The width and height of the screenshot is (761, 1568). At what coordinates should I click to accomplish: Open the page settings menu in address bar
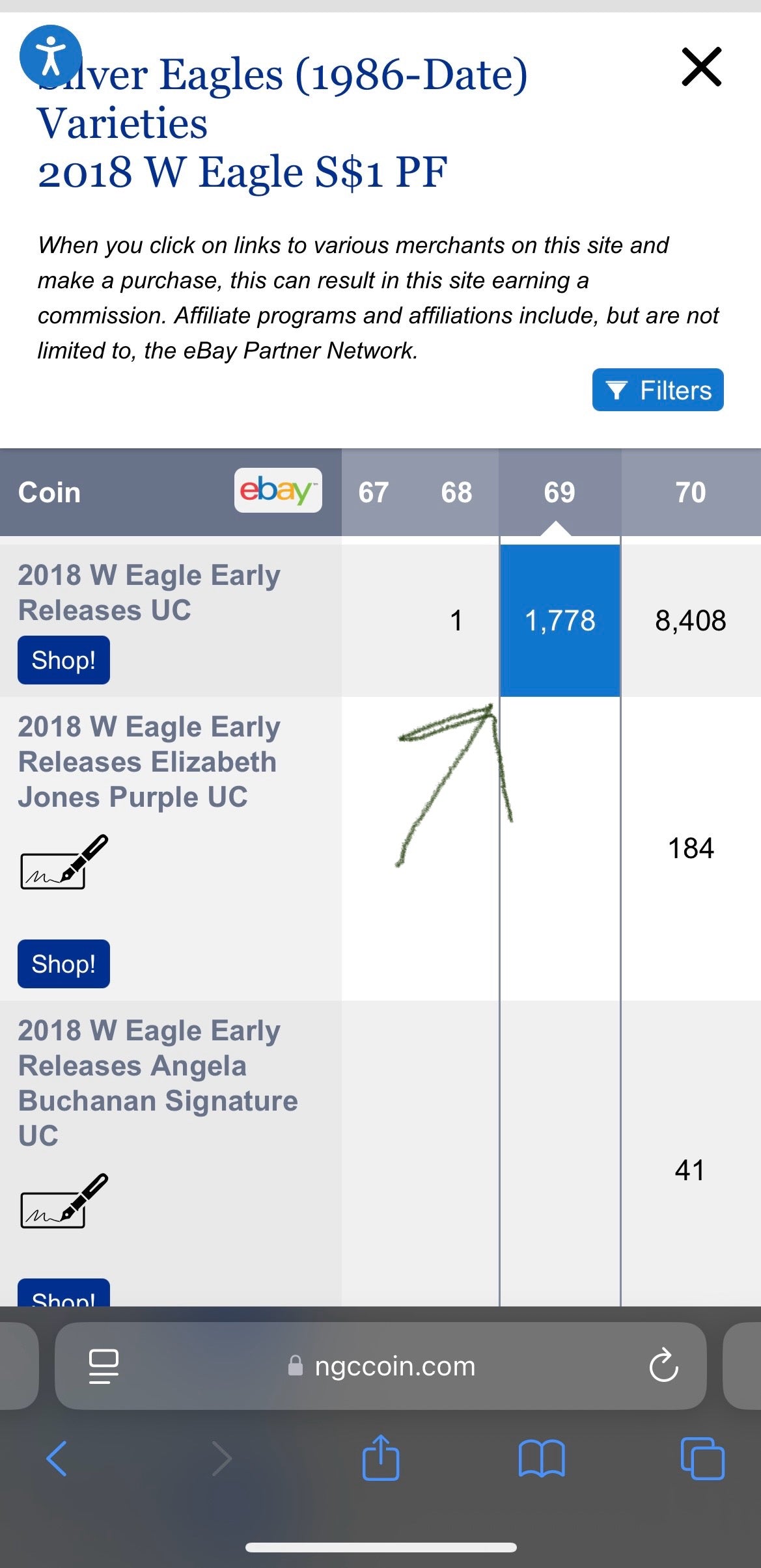tap(104, 1366)
